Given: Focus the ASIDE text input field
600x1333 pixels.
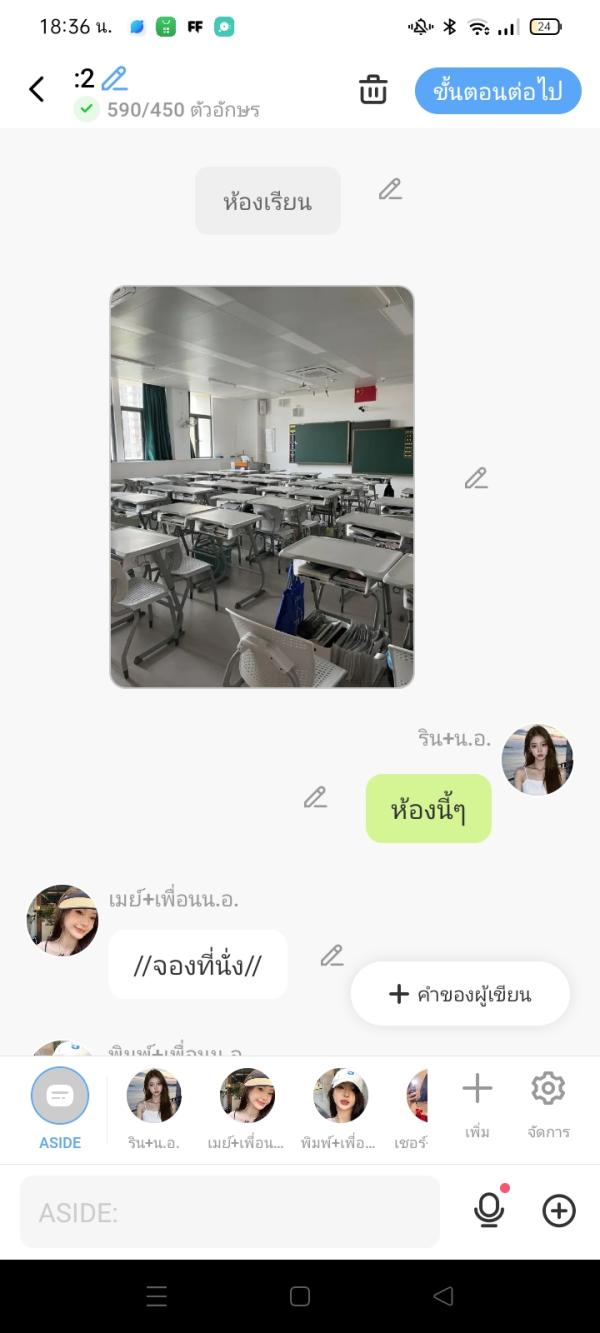Looking at the screenshot, I should 230,1212.
